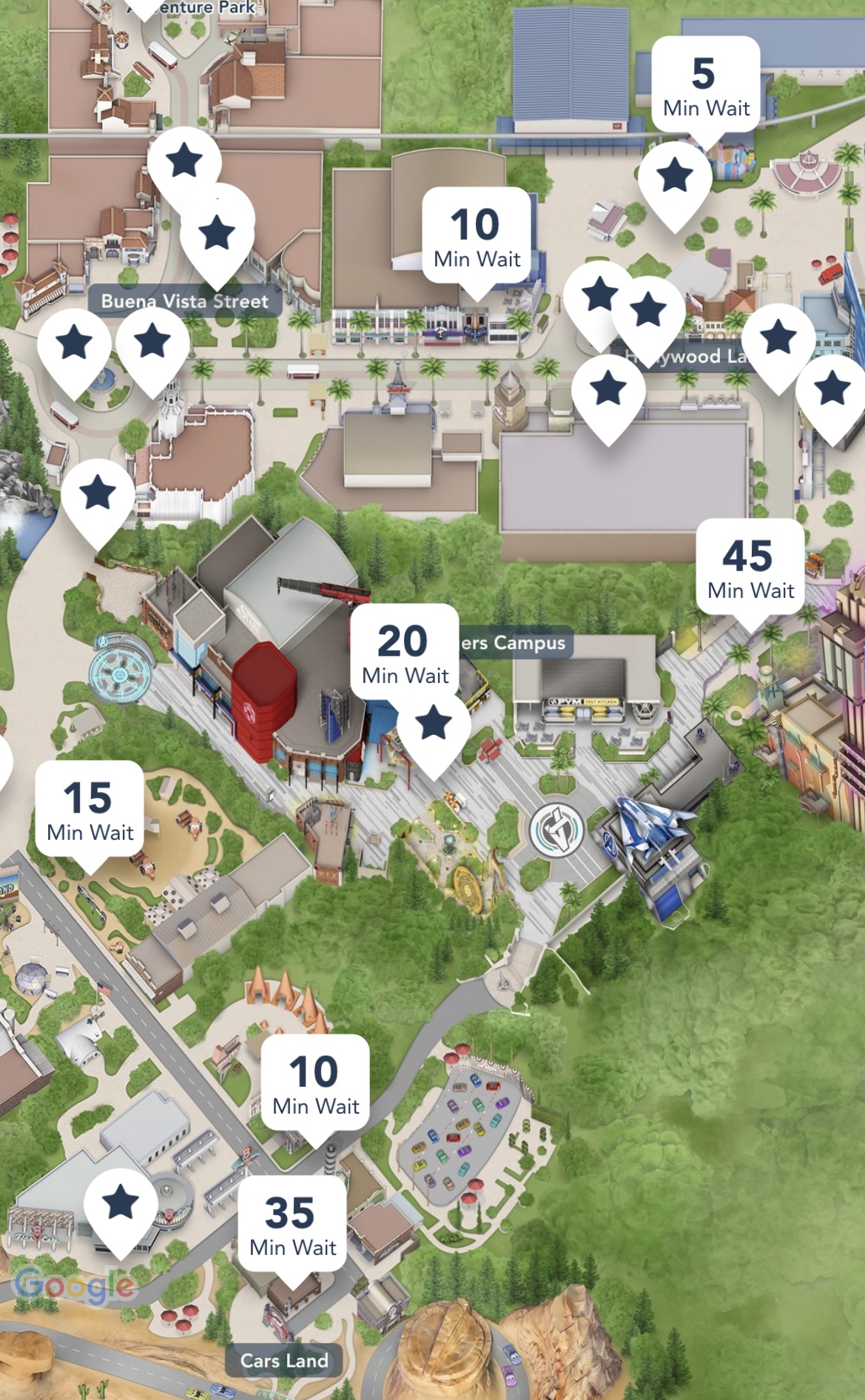
Task: Open the 15 Min Wait attraction pin
Action: coord(90,812)
